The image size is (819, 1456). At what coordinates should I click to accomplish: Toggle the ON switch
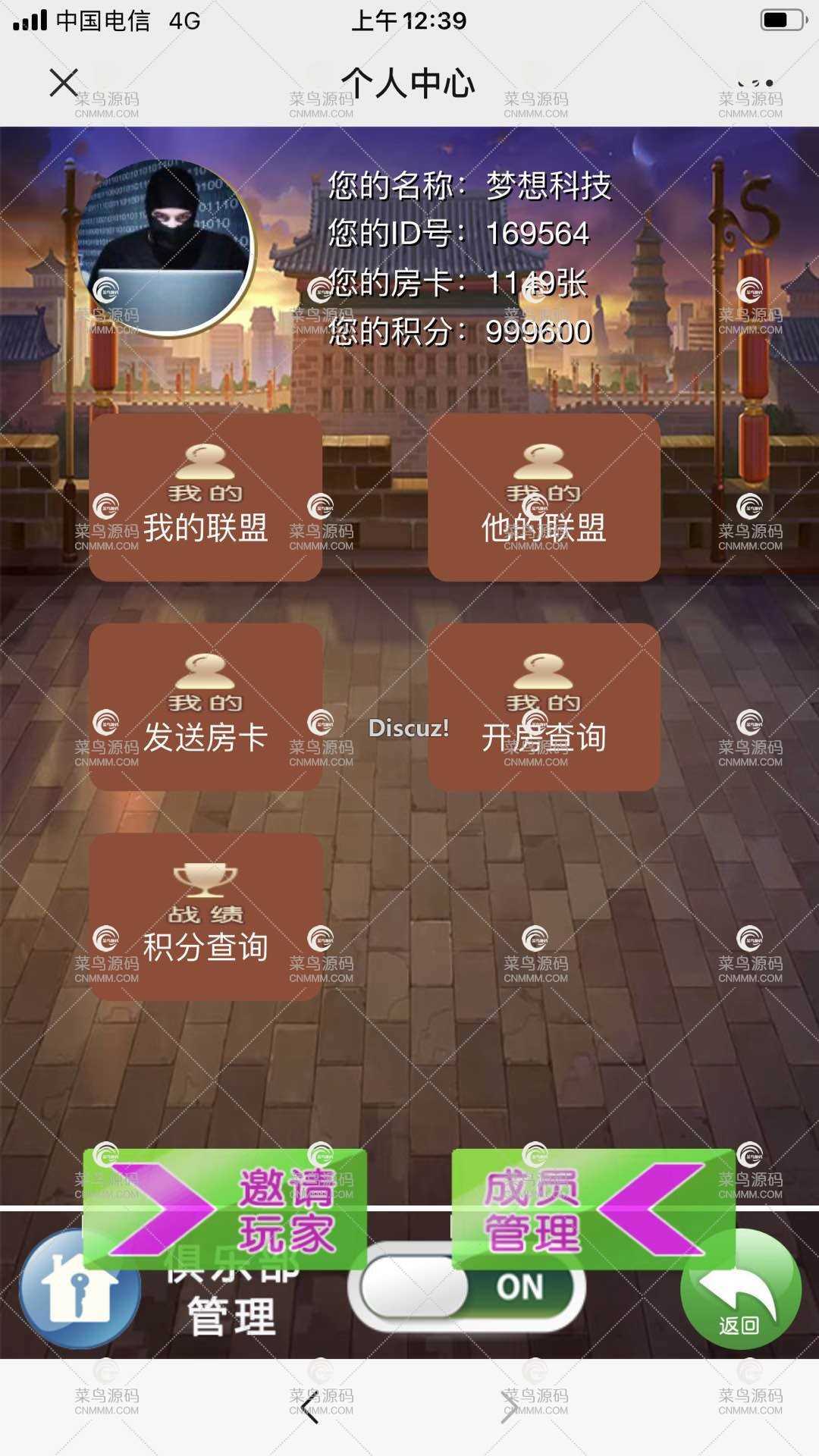(x=466, y=1288)
